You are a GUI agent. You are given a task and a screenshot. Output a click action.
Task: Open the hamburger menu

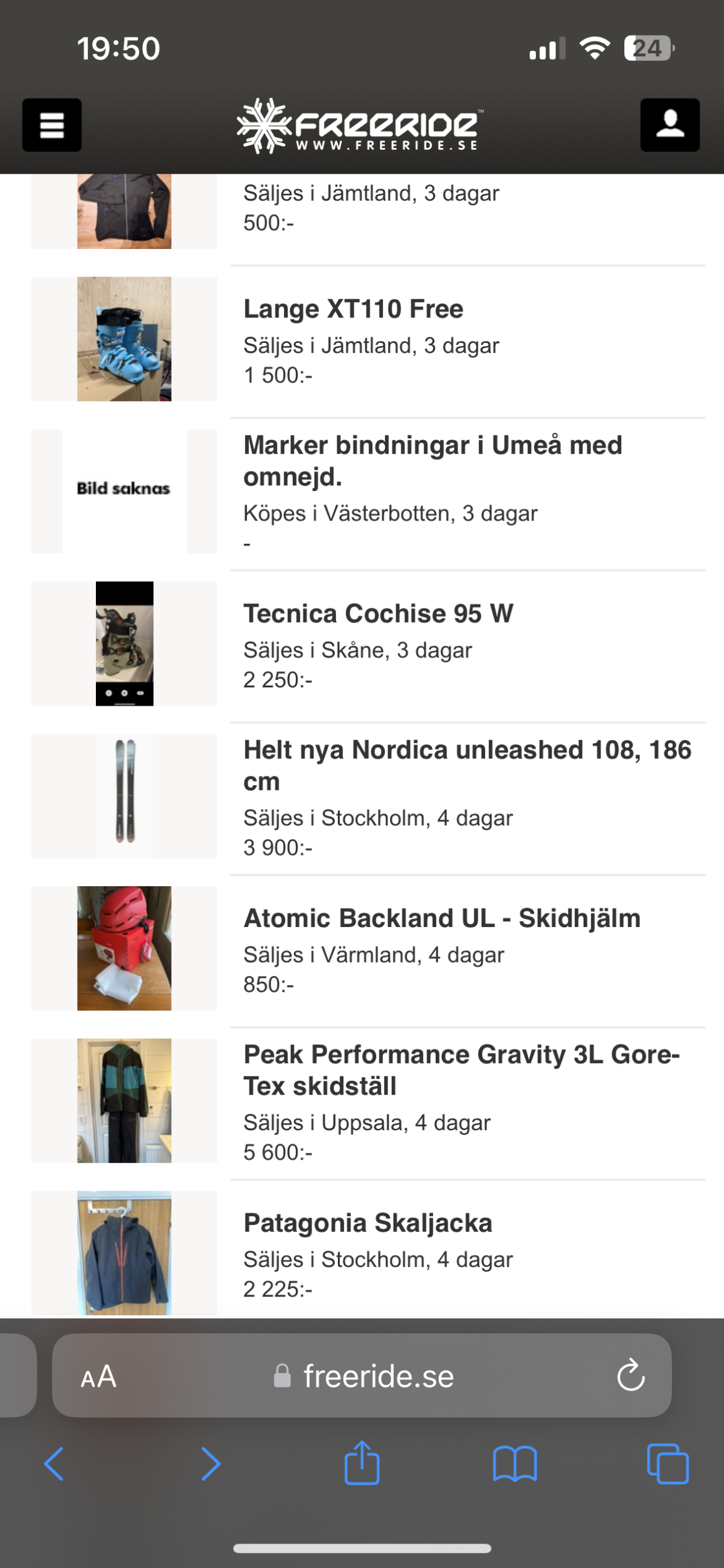pyautogui.click(x=52, y=125)
